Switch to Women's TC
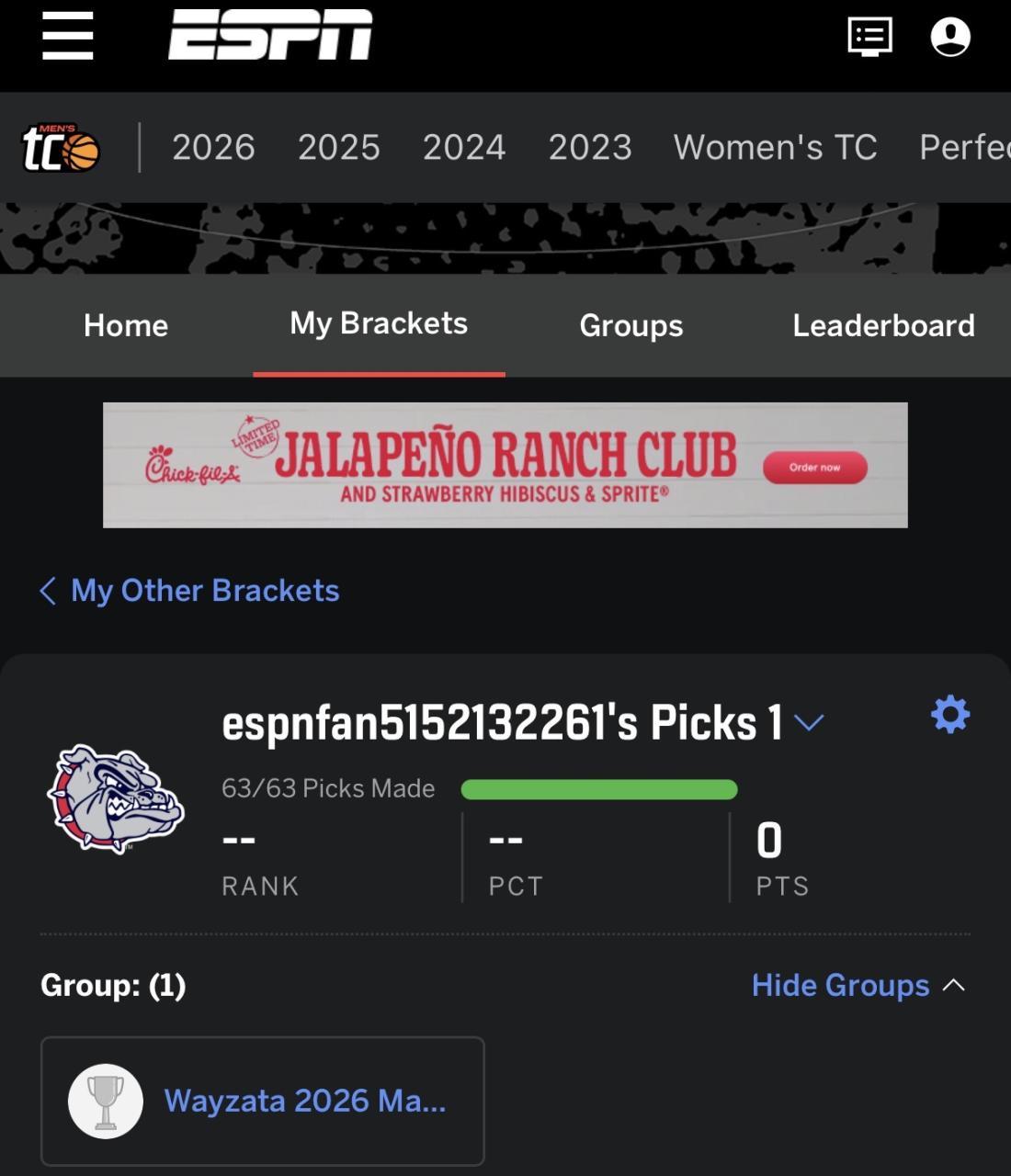This screenshot has width=1011, height=1176. click(x=775, y=147)
